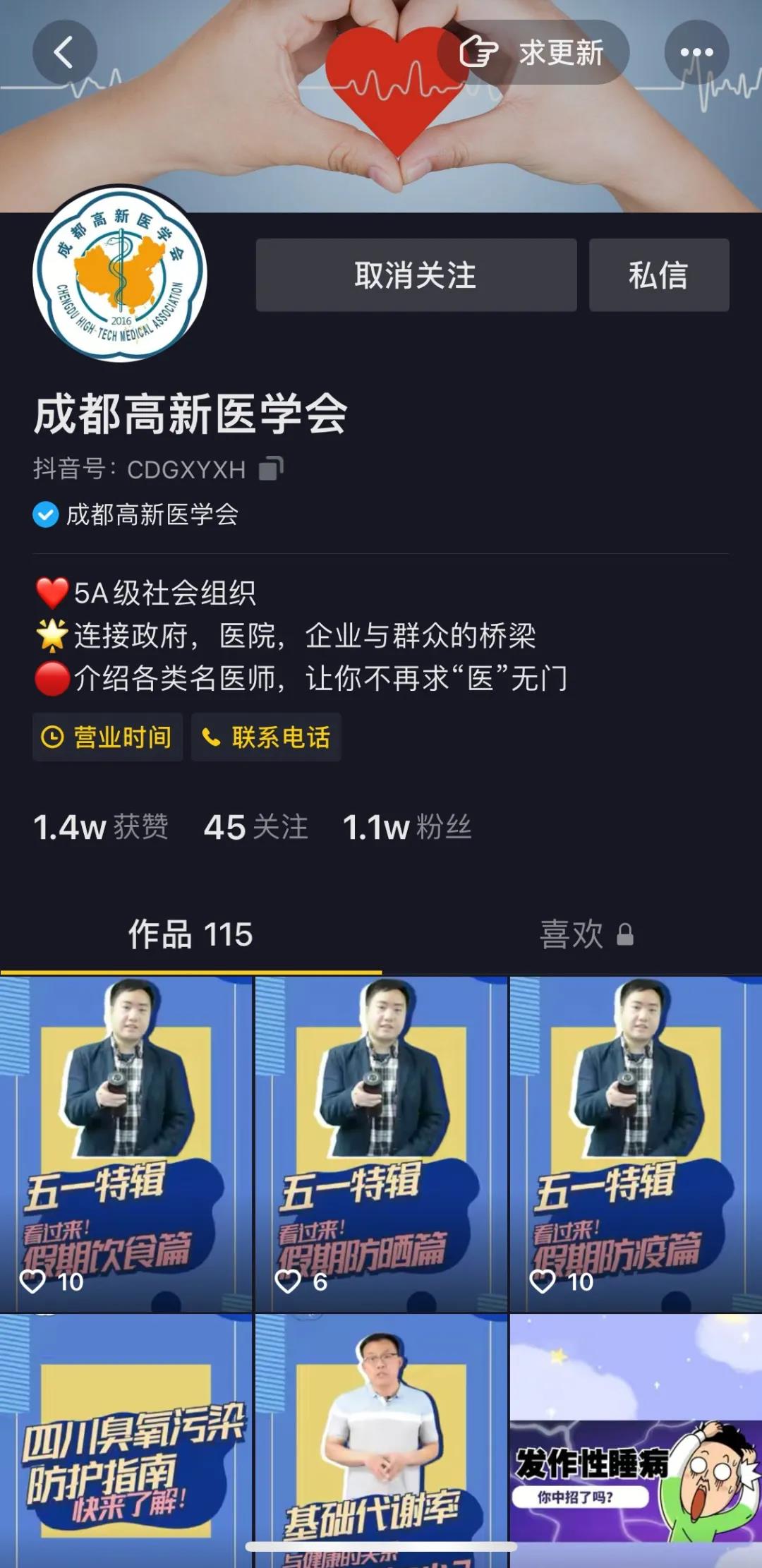Viewport: 762px width, 1568px height.
Task: Open the three-dot overflow menu
Action: click(x=696, y=53)
